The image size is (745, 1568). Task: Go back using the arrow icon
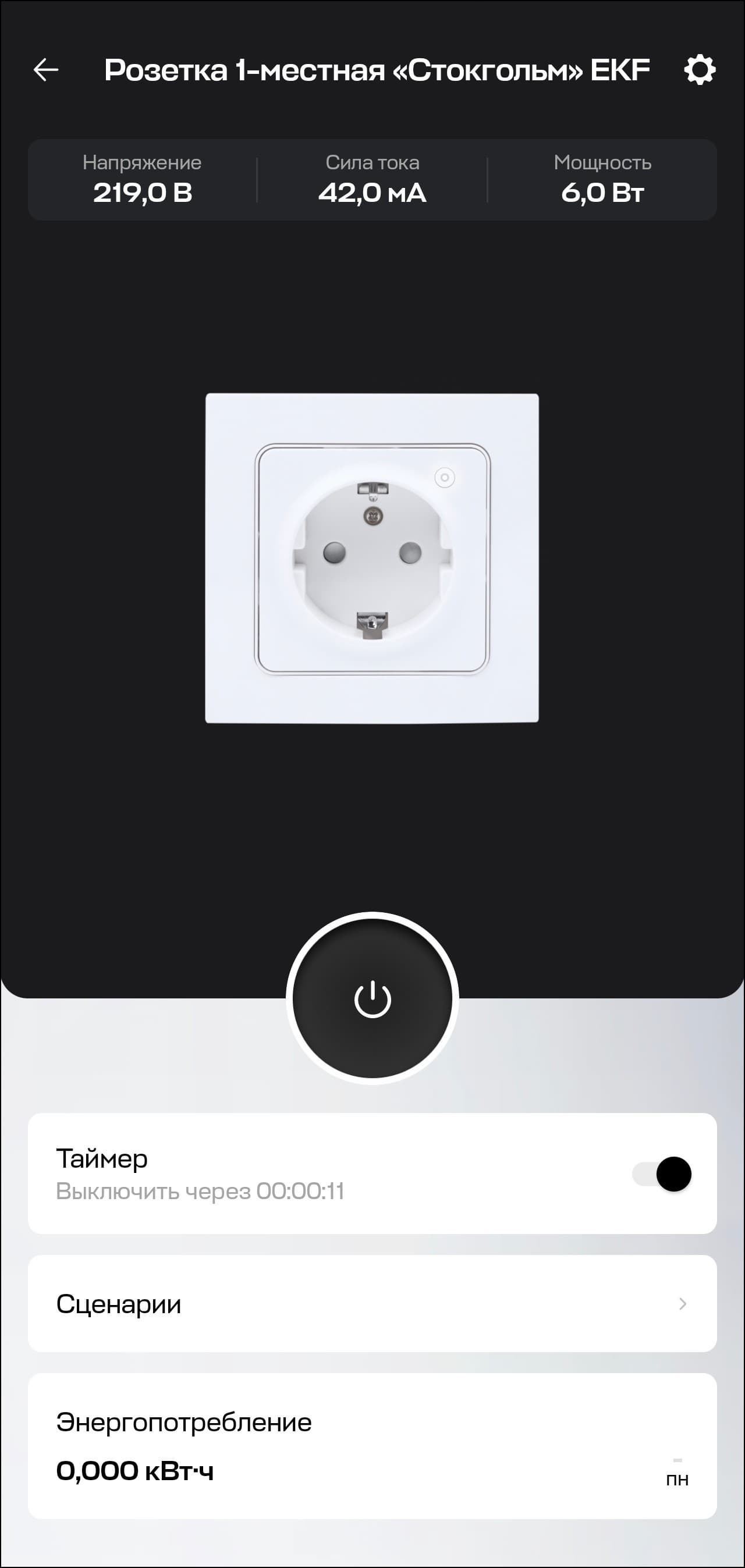coord(47,70)
